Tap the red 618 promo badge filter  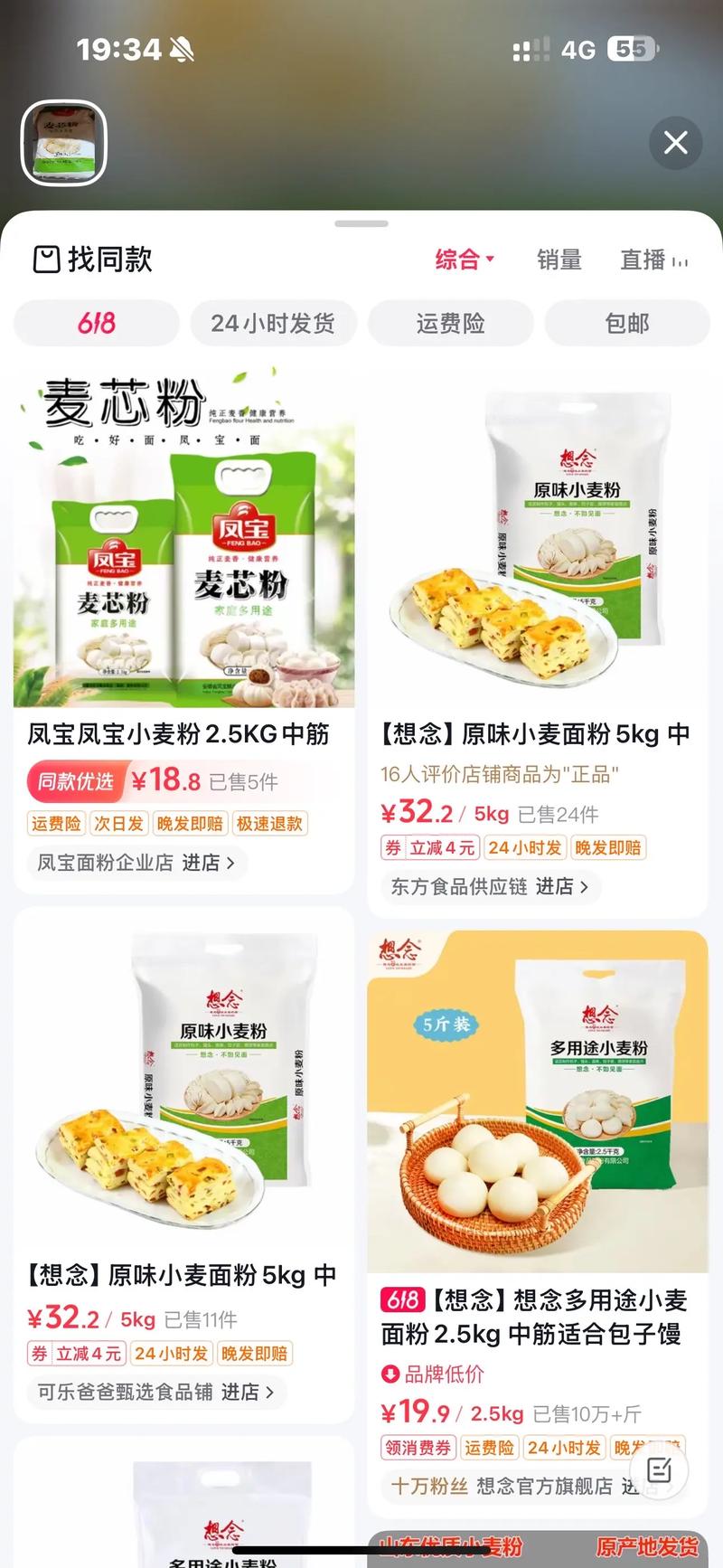pyautogui.click(x=95, y=323)
